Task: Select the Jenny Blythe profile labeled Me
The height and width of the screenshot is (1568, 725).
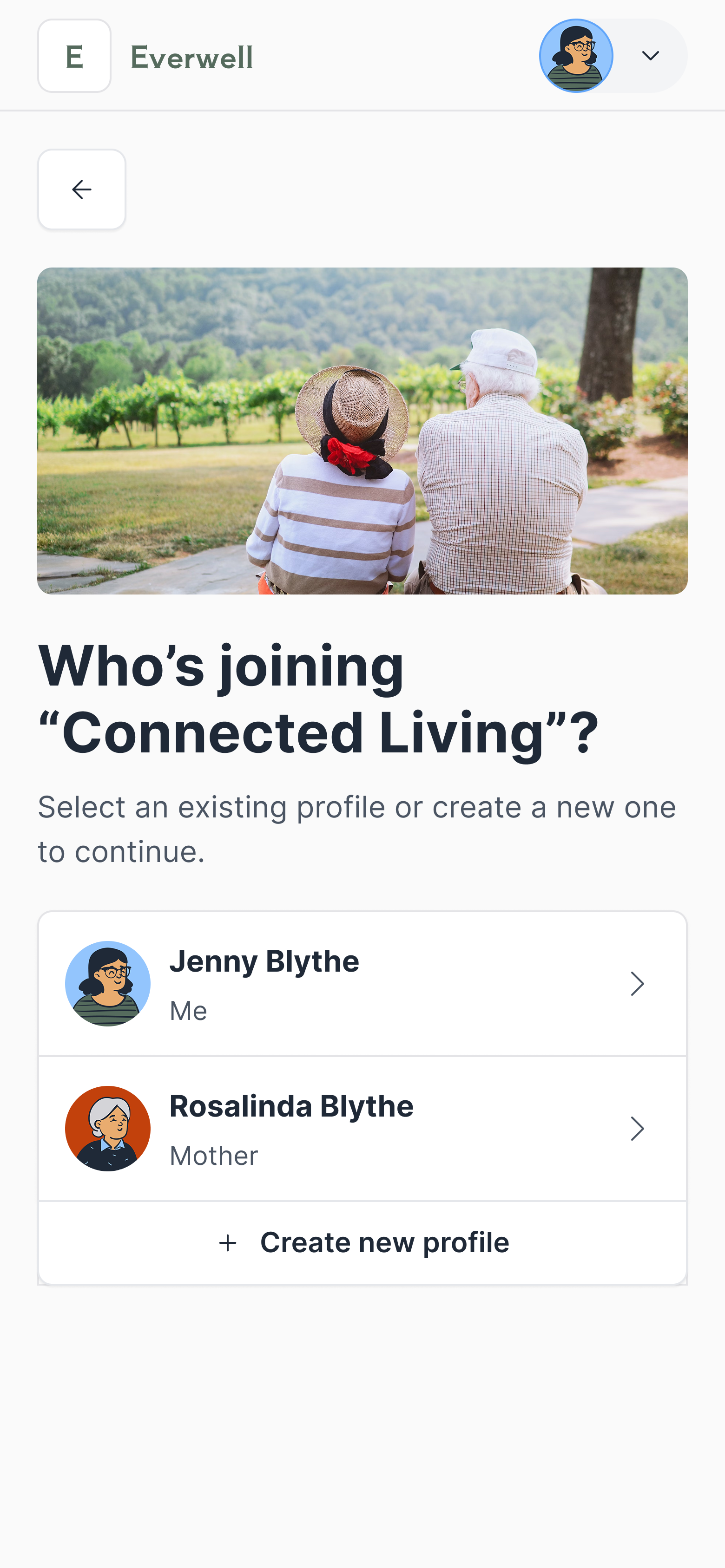Action: point(362,982)
